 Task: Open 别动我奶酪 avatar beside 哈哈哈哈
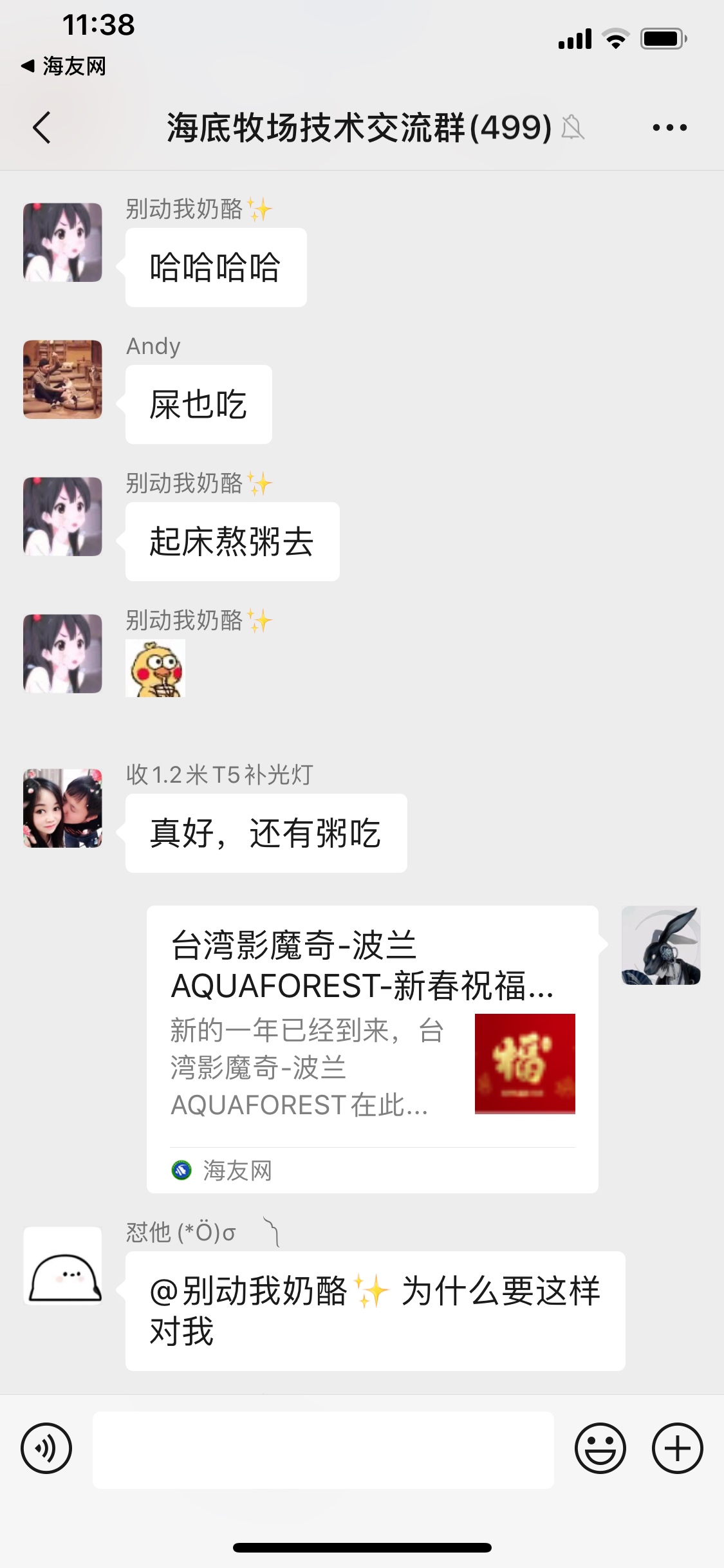(x=62, y=243)
